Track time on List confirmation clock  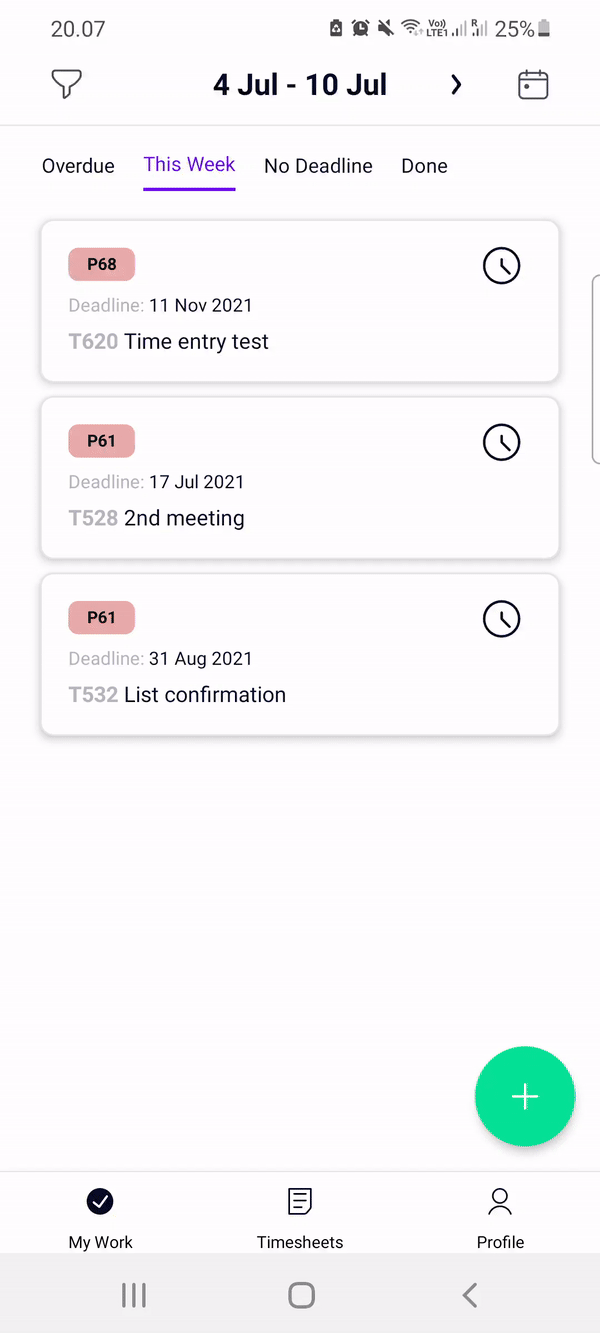[x=502, y=619]
